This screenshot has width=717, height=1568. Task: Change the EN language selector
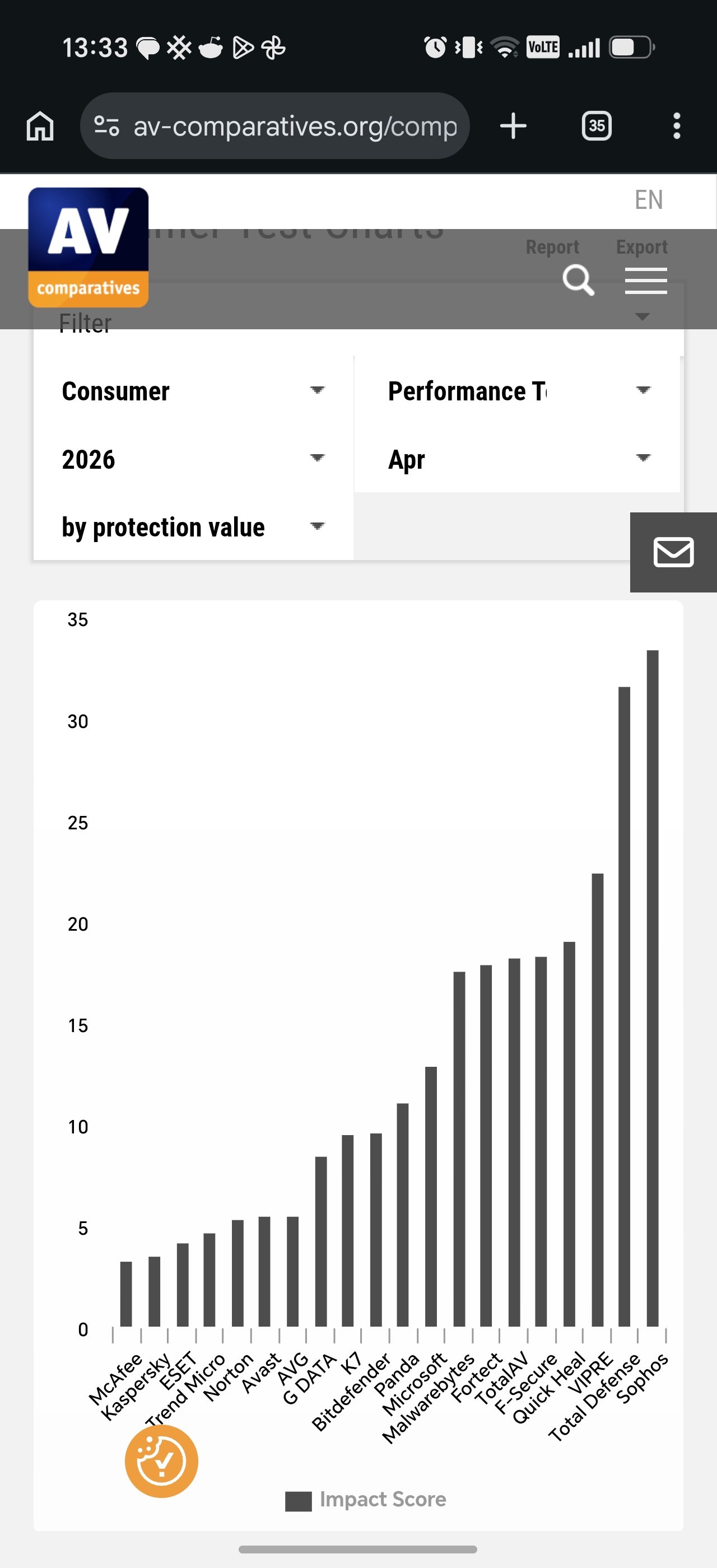tap(648, 200)
